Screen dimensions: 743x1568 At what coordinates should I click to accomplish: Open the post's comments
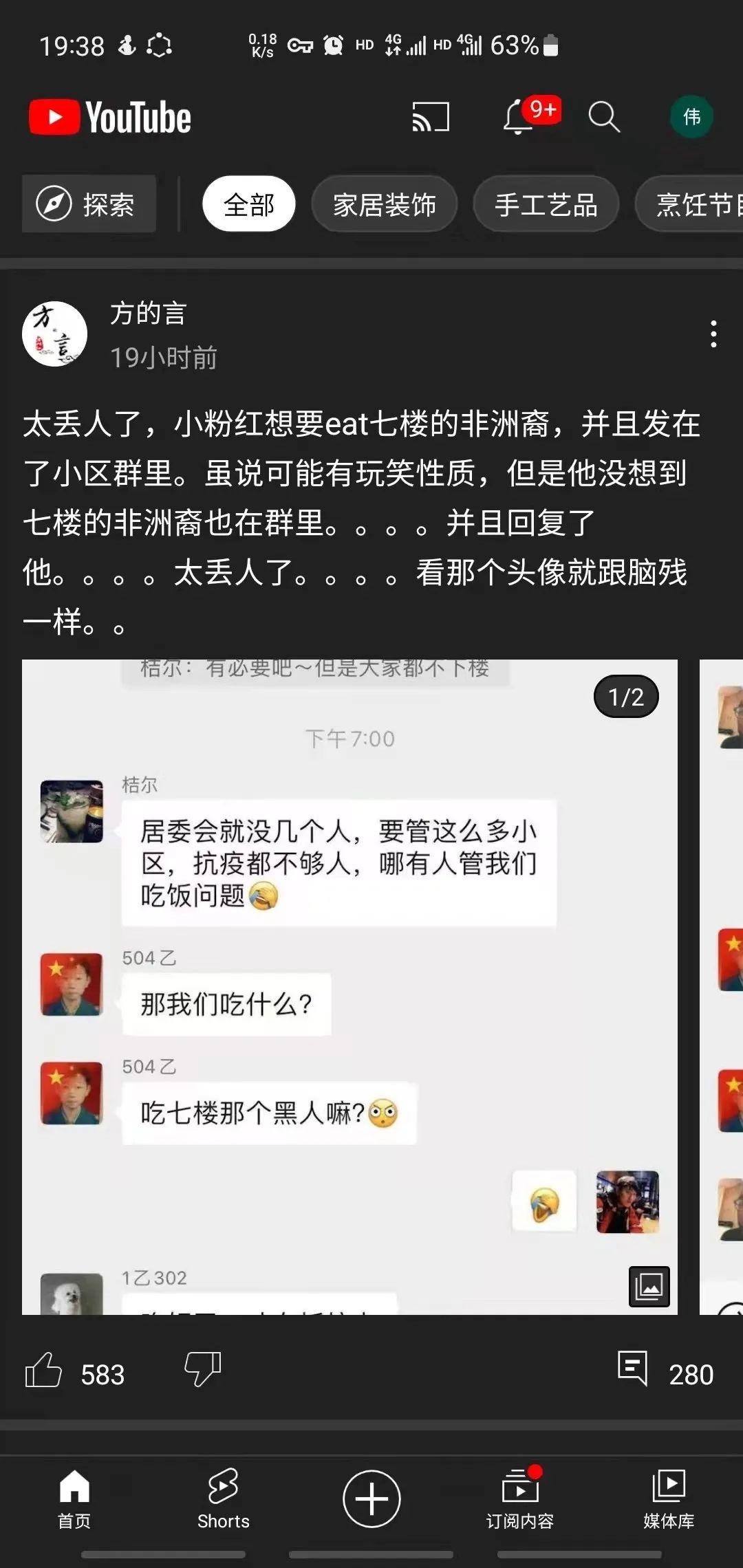click(x=634, y=1370)
